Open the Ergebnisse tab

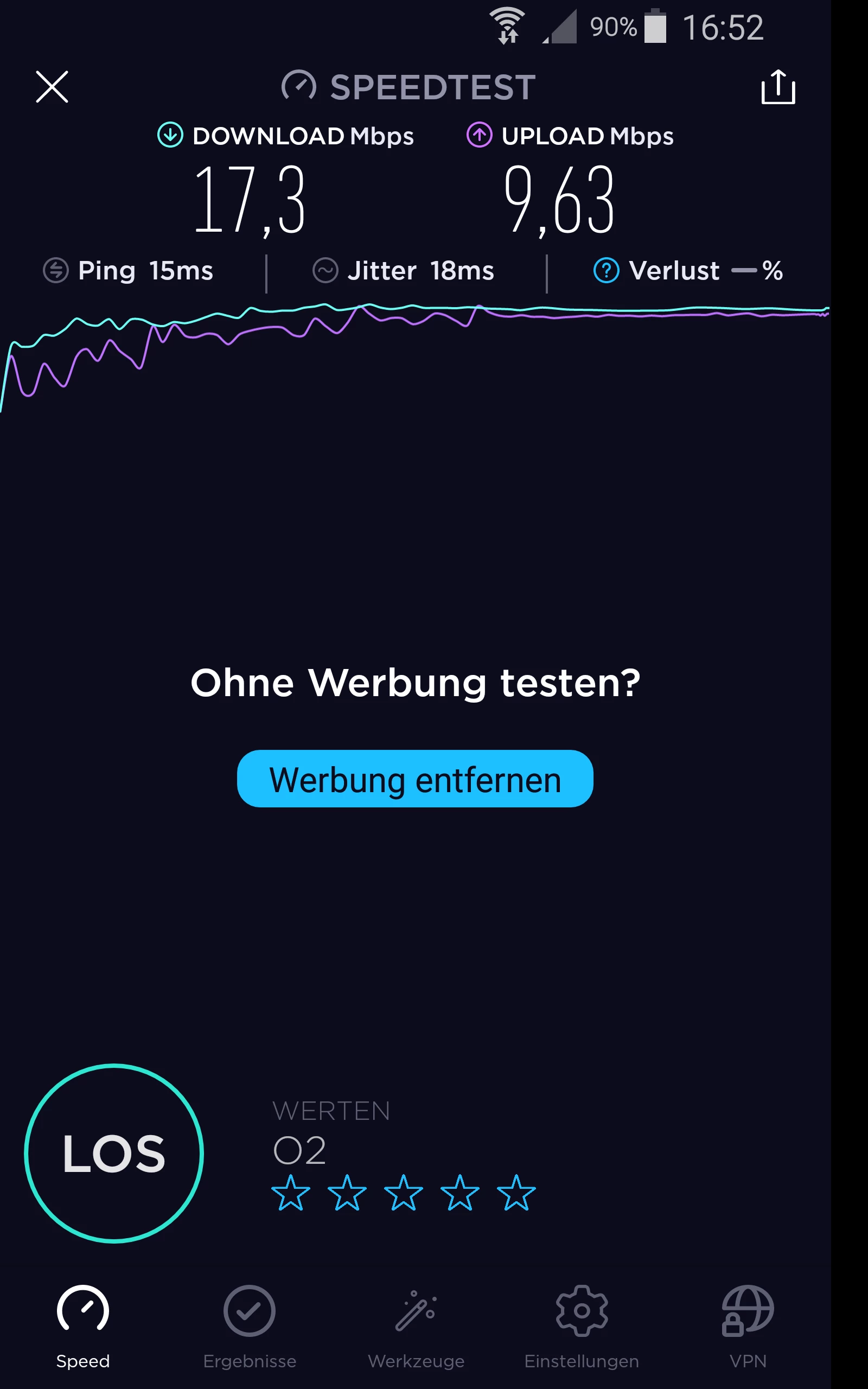249,1326
